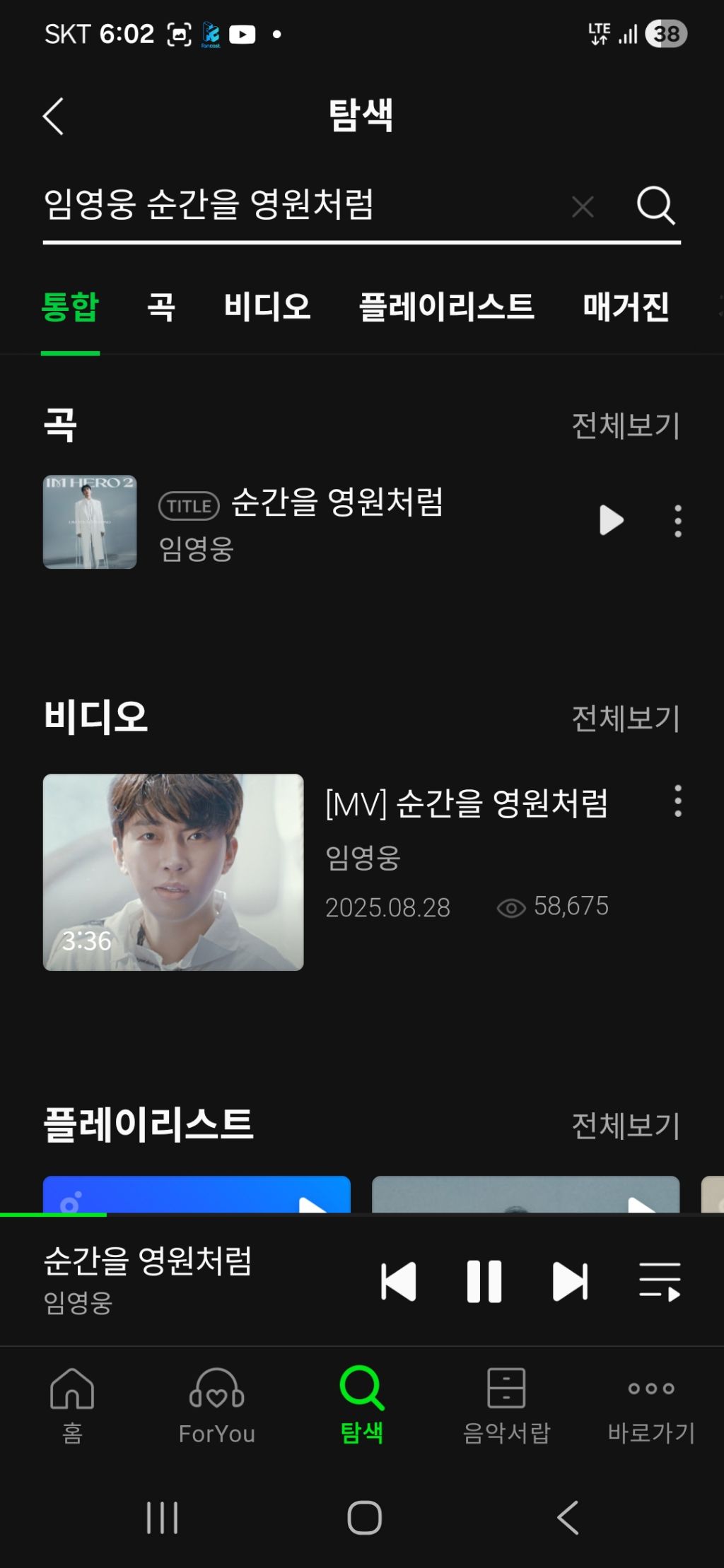View all results in 곡 section
724x1568 pixels.
point(625,425)
